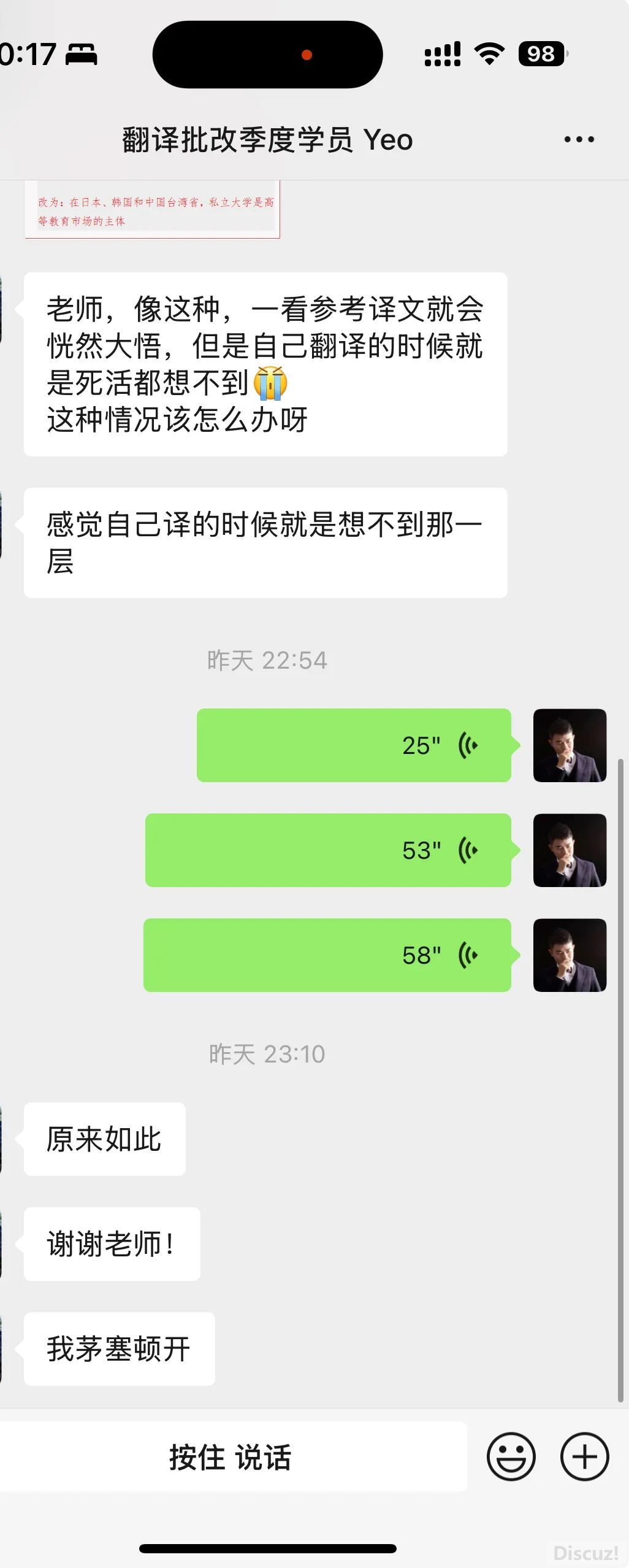Open the emoji sticker panel
629x1568 pixels.
coord(511,1457)
